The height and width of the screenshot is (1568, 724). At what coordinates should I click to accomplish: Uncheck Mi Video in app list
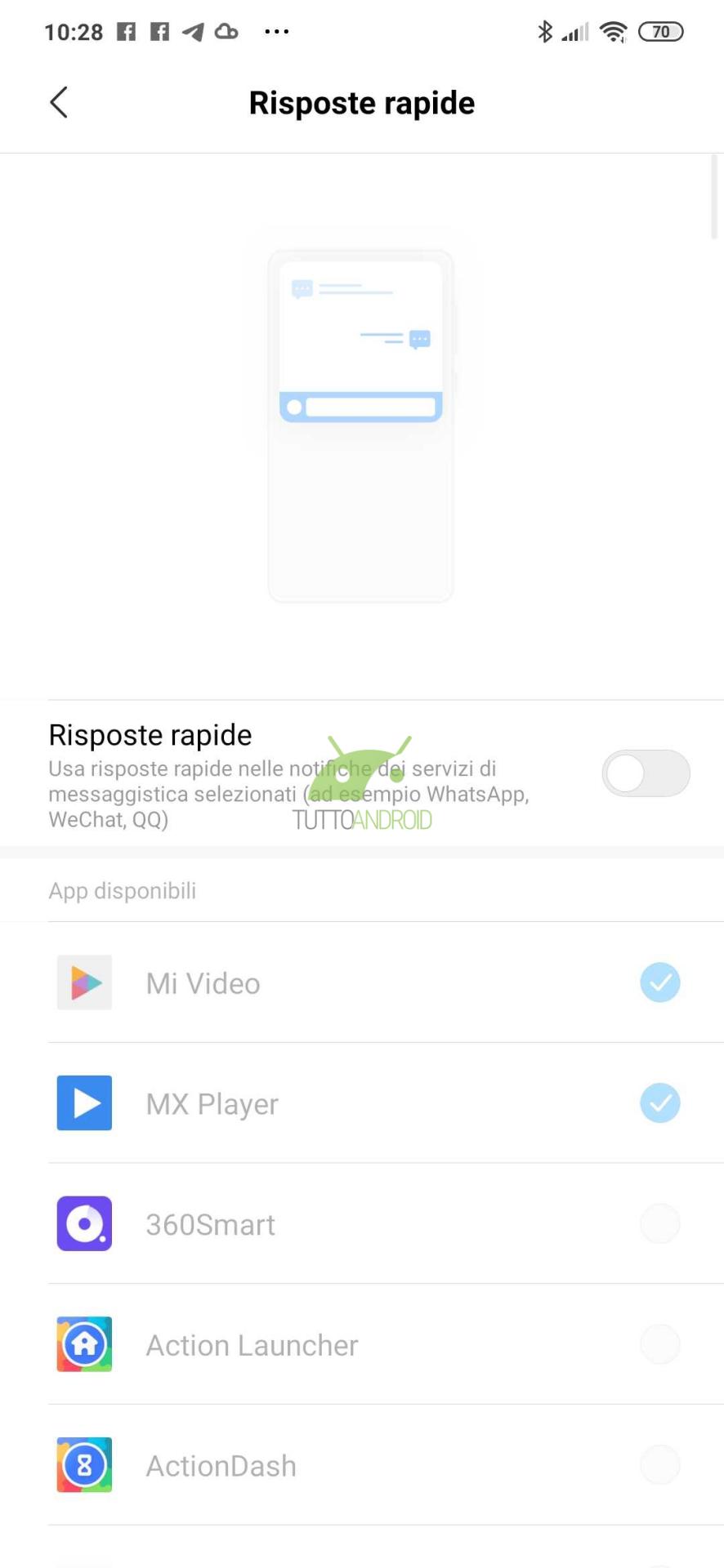point(659,982)
